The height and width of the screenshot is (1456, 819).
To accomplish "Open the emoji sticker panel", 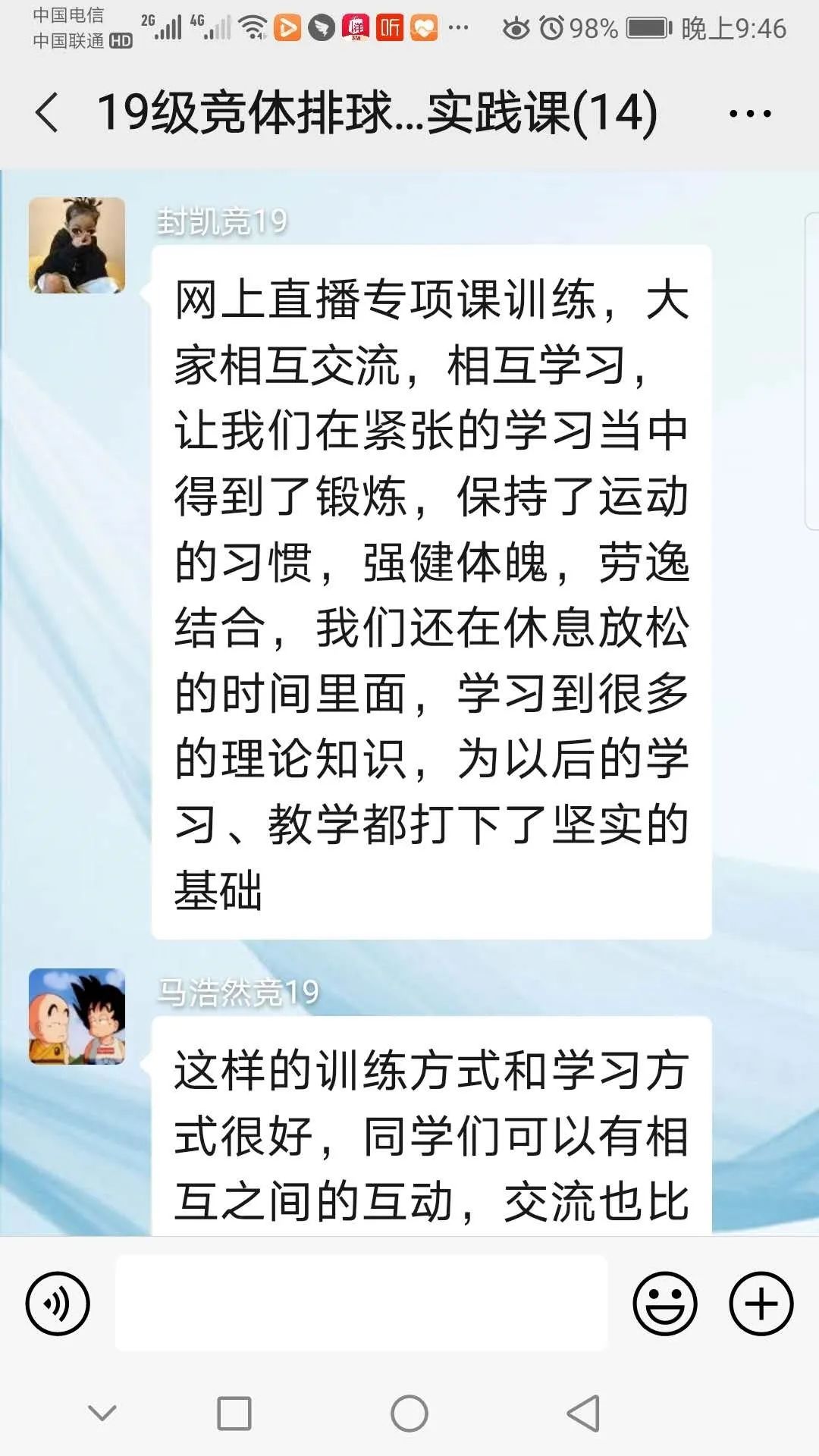I will click(x=665, y=1304).
